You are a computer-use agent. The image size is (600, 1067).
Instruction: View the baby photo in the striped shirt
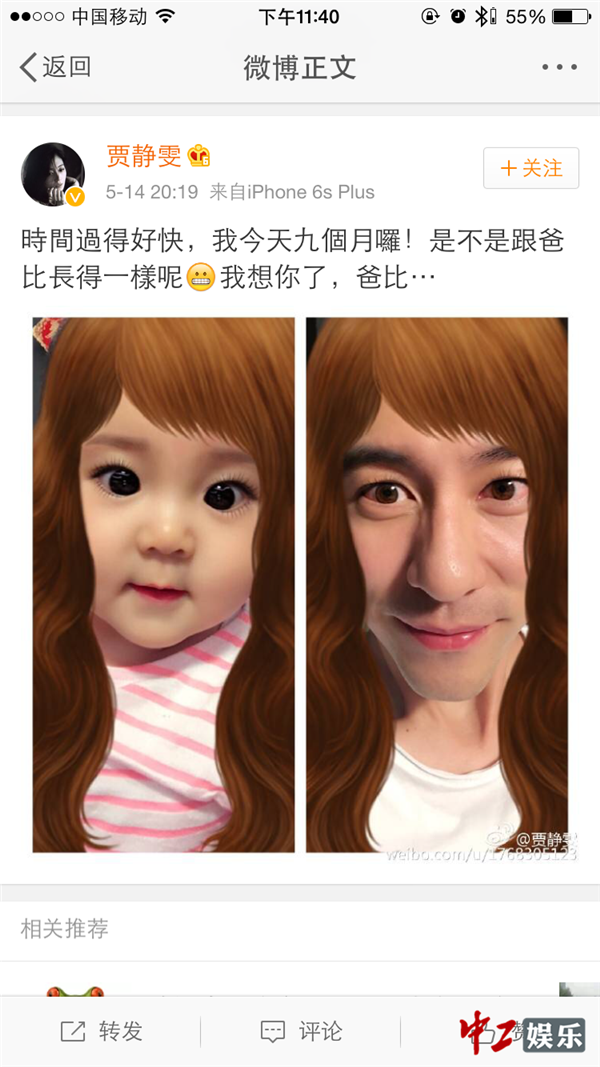pyautogui.click(x=163, y=584)
